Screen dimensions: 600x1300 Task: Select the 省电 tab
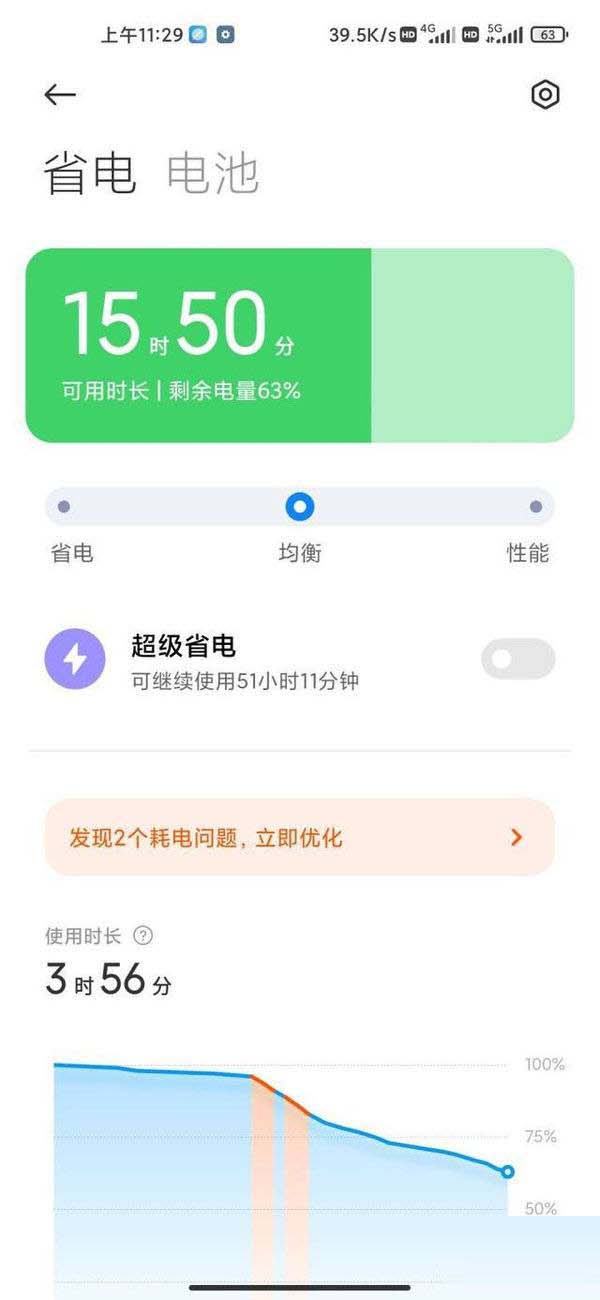point(89,174)
